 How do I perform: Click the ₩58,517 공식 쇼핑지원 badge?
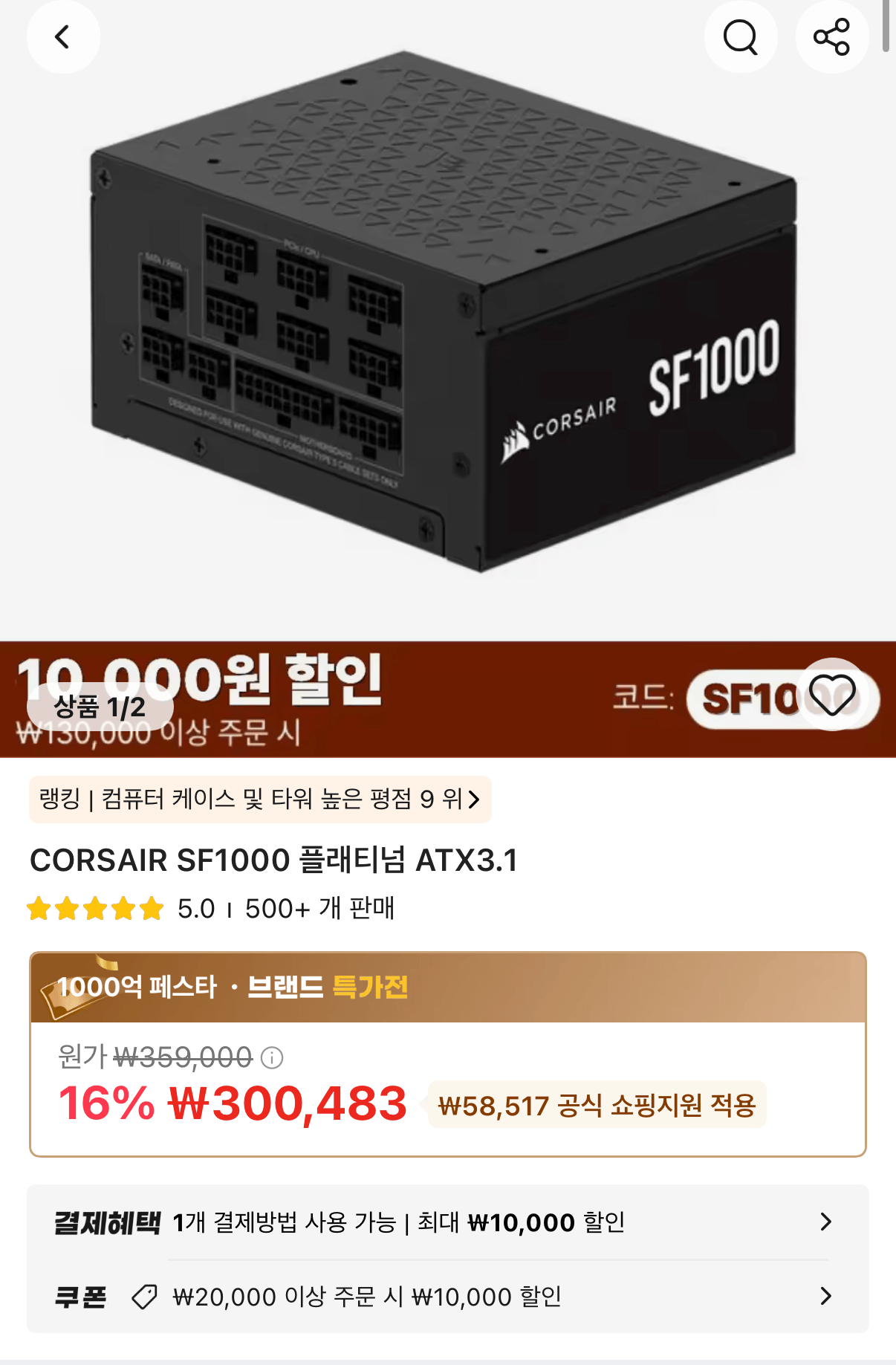[597, 1105]
